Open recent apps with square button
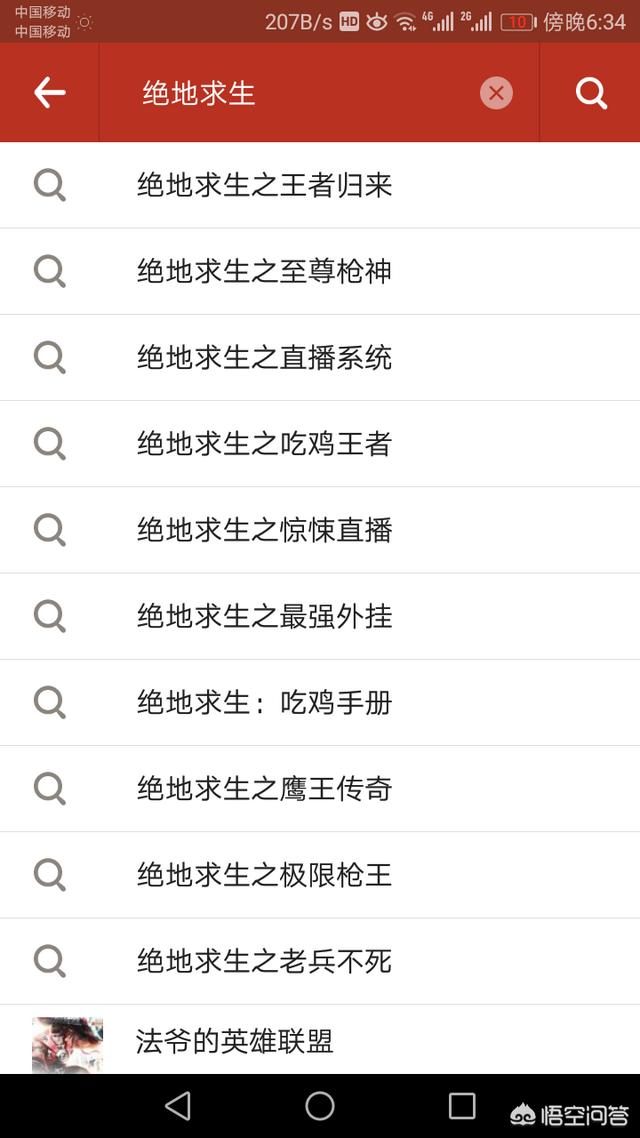Screen dimensions: 640x1138 click(461, 1106)
